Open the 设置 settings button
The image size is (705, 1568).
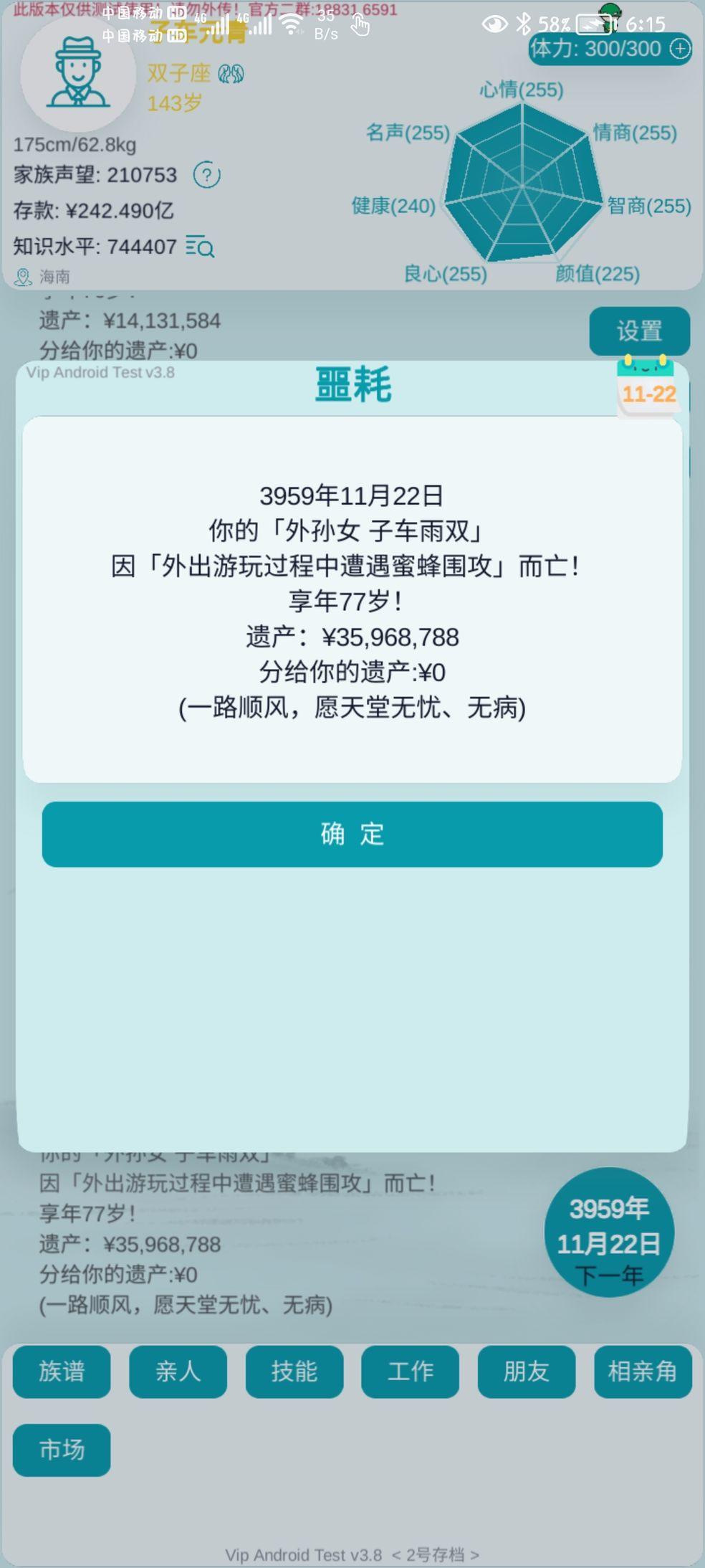639,331
